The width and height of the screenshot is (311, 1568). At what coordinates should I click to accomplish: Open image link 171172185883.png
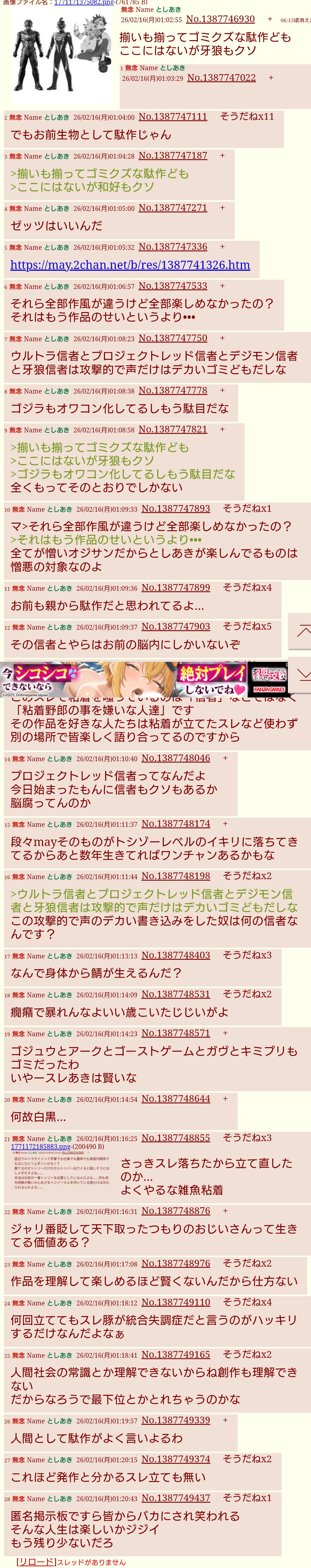pos(40,1147)
